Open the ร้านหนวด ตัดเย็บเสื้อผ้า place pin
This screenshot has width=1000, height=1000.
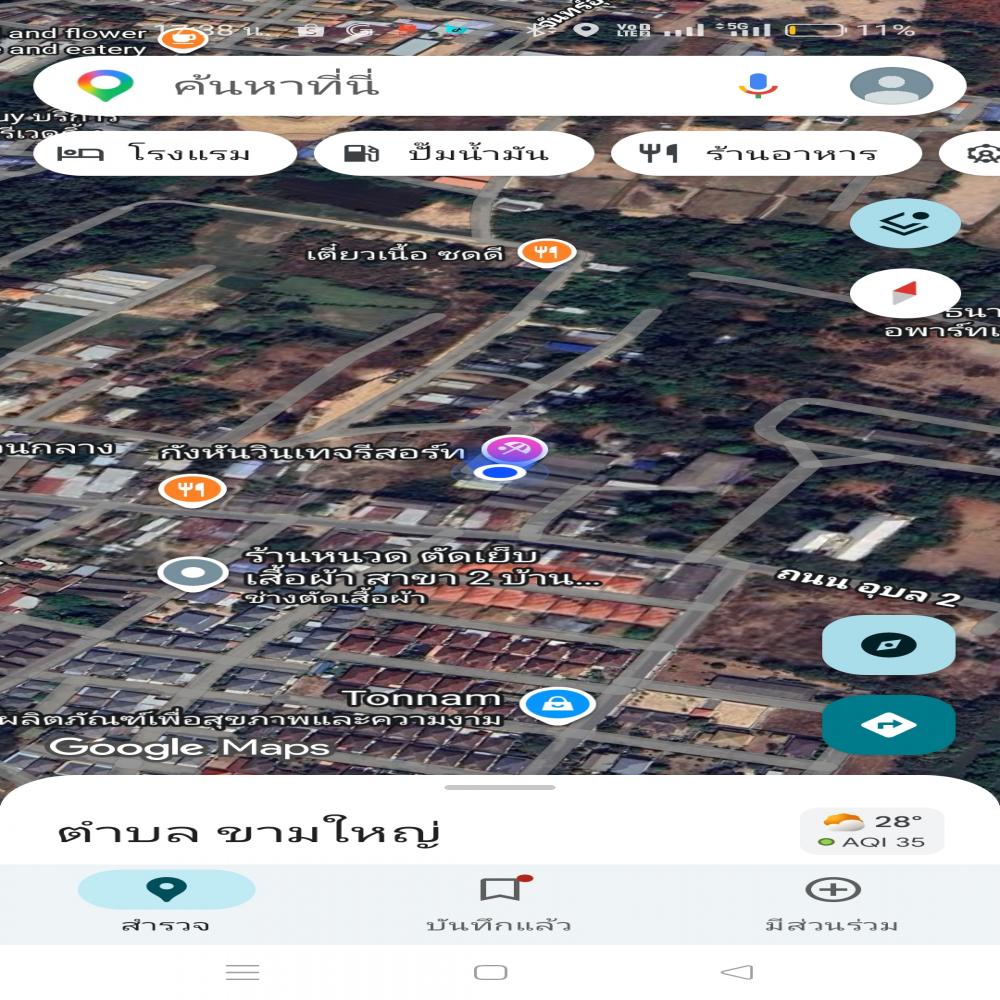coord(194,573)
